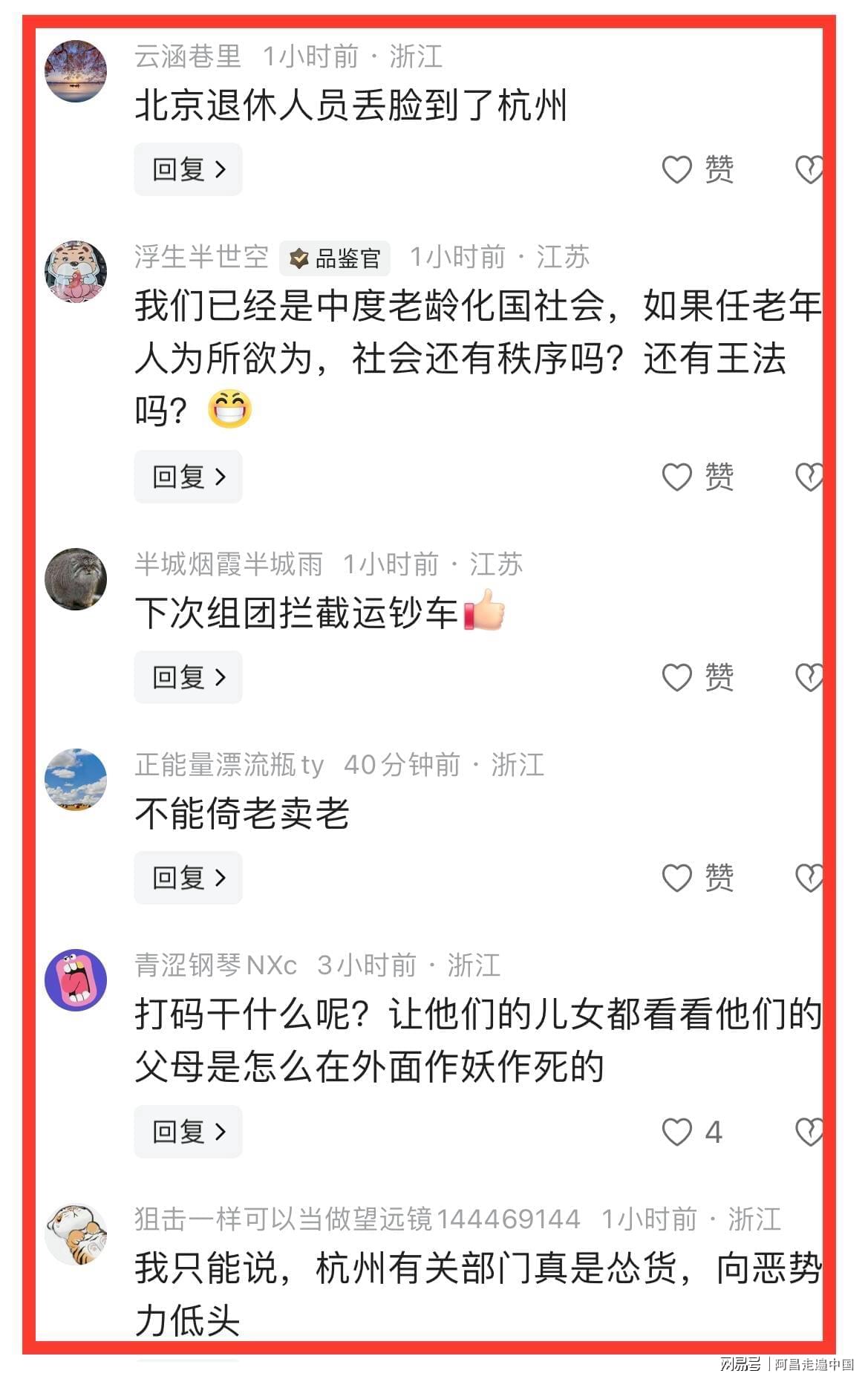Reply to 云涵巷里's comment
This screenshot has width=868, height=1379.
click(x=188, y=169)
